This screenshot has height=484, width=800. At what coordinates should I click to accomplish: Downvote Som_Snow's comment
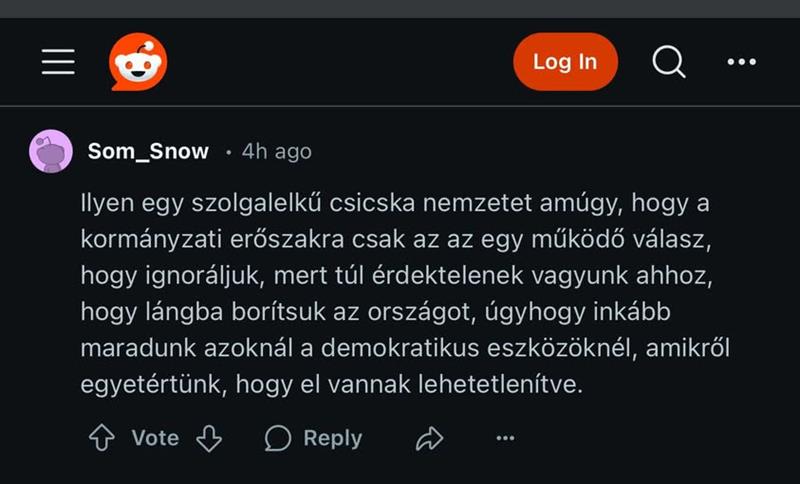click(x=208, y=438)
